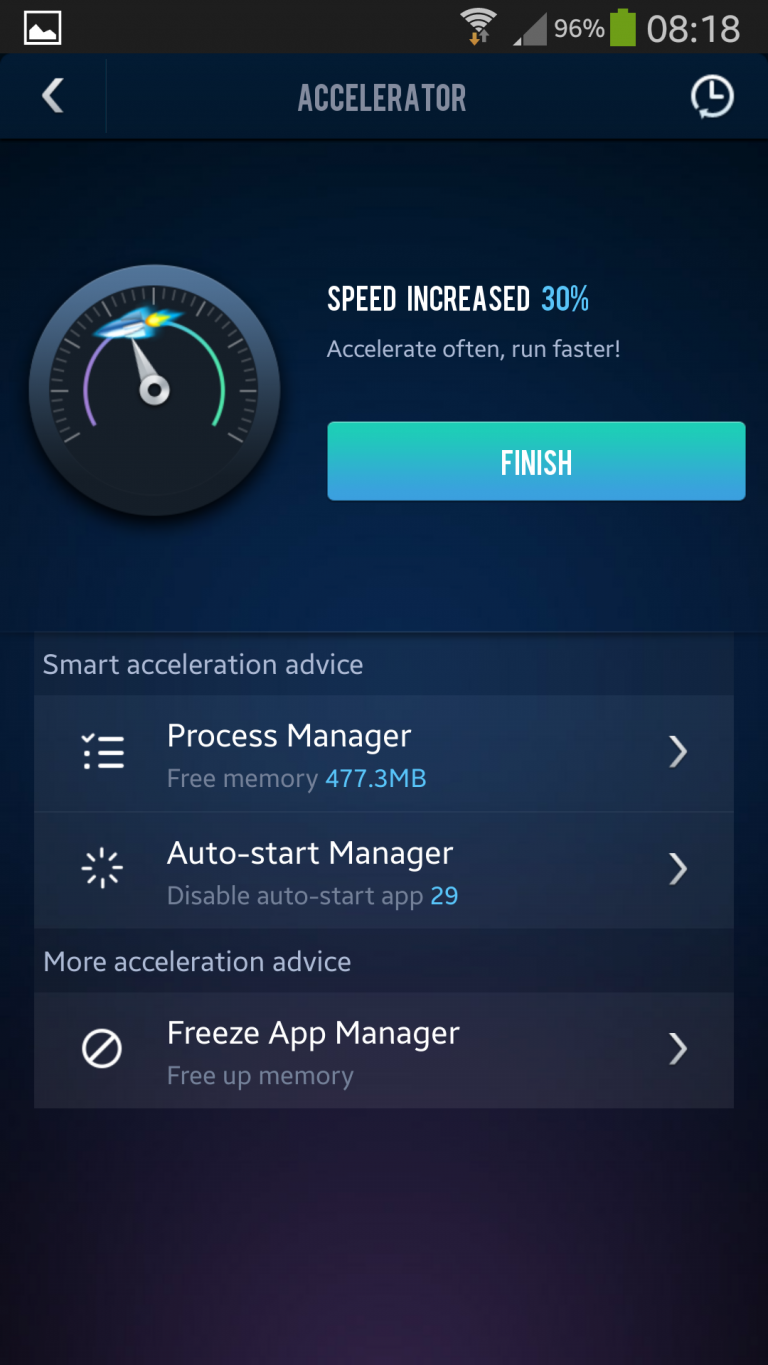Open the More acceleration advice section header
The image size is (768, 1365).
(195, 961)
